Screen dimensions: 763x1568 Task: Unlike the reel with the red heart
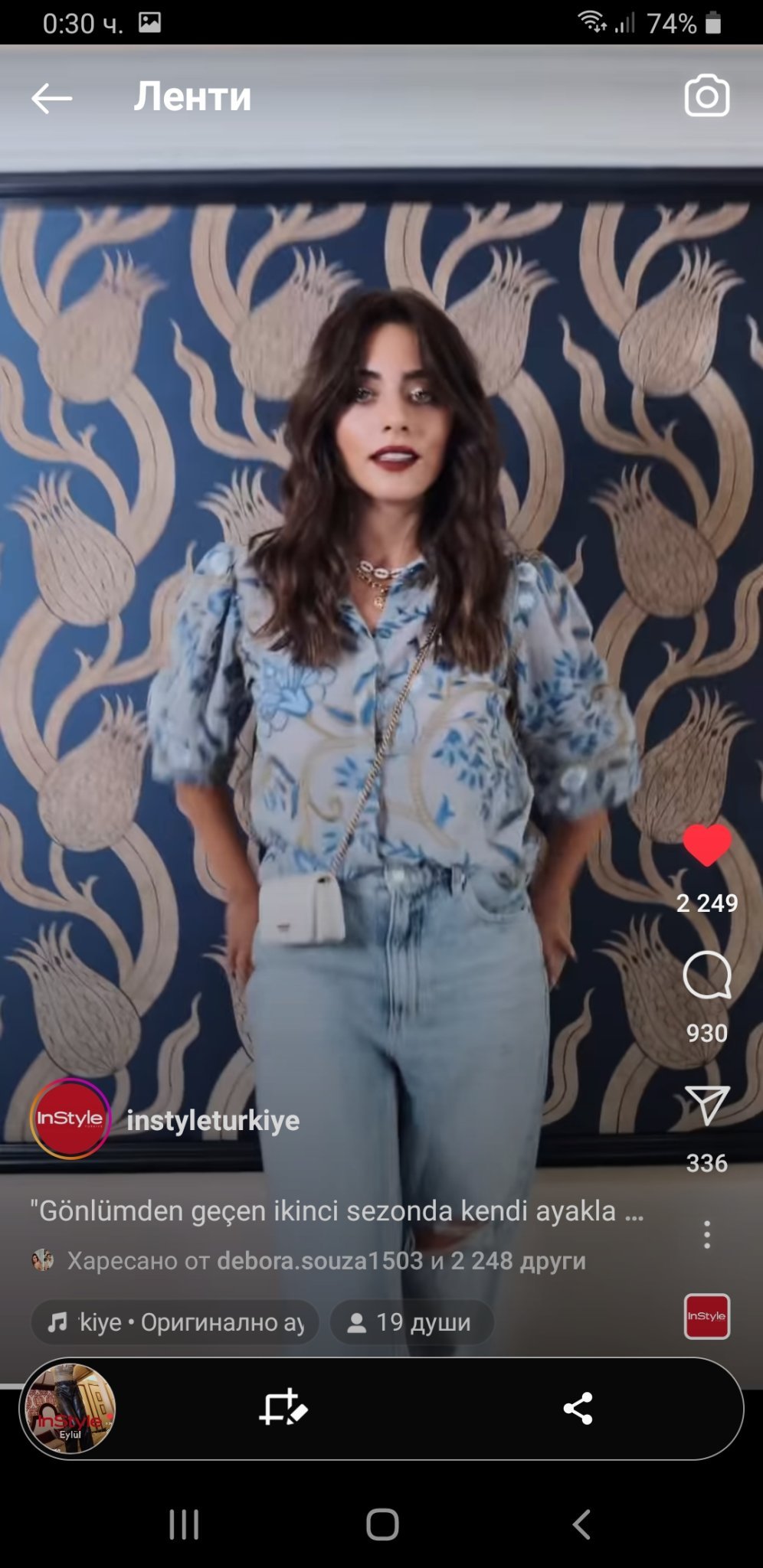tap(706, 845)
